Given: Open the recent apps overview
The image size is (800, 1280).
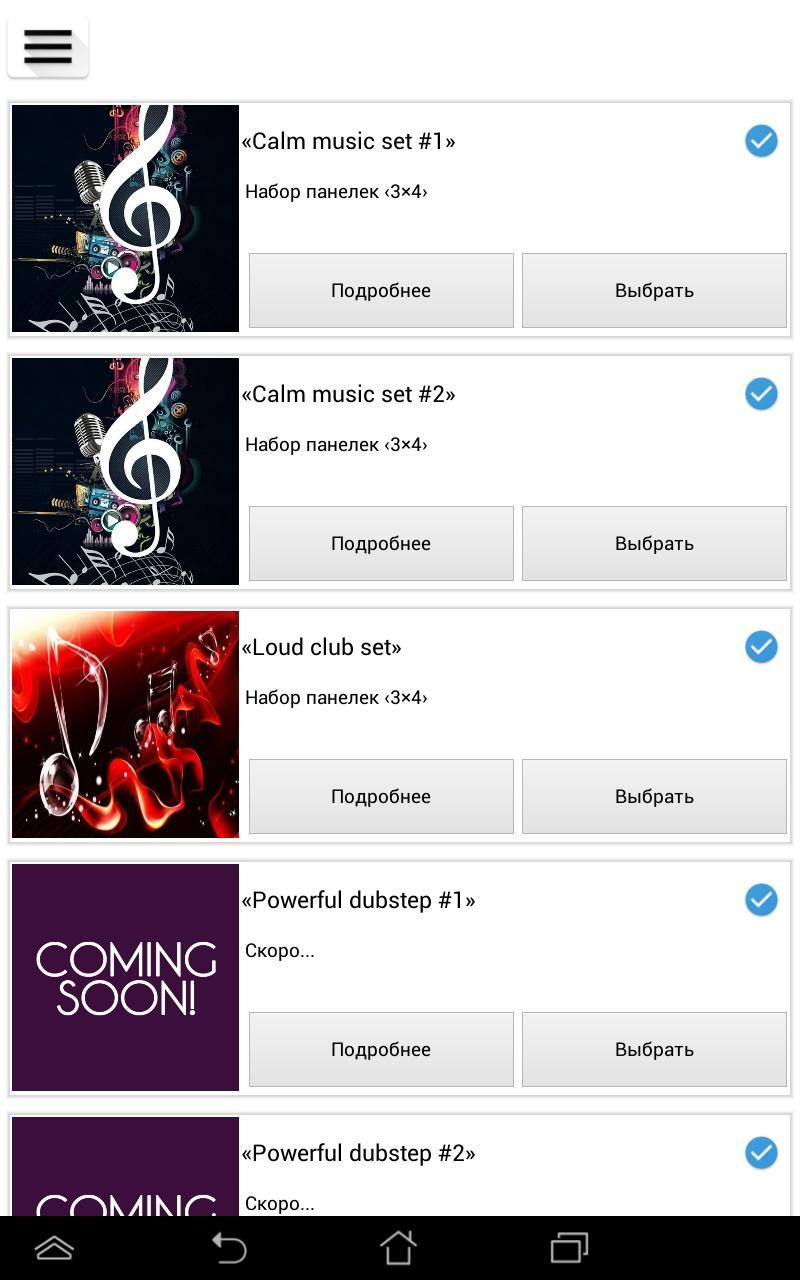Looking at the screenshot, I should (x=569, y=1248).
